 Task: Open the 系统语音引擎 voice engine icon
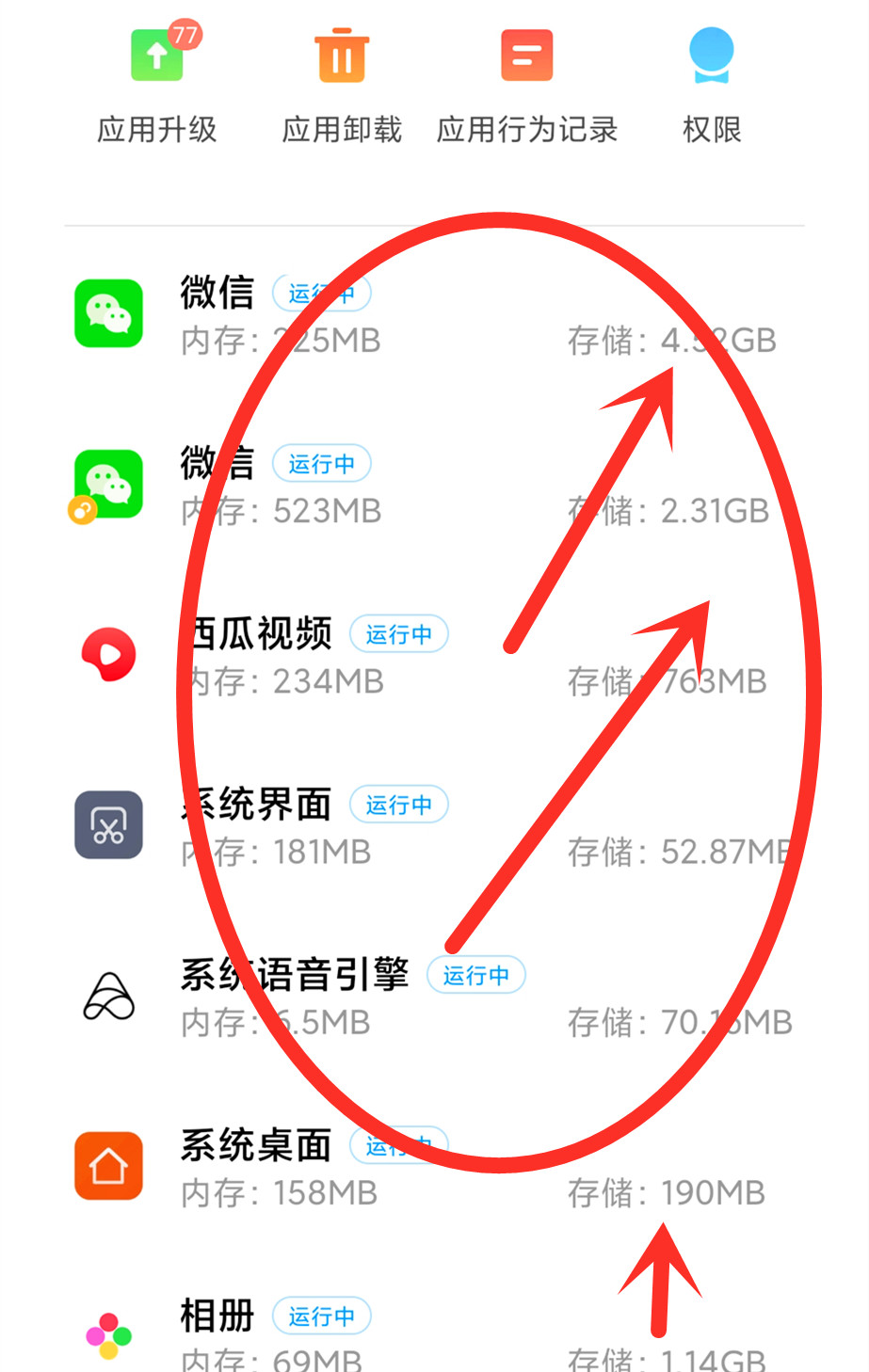click(107, 995)
